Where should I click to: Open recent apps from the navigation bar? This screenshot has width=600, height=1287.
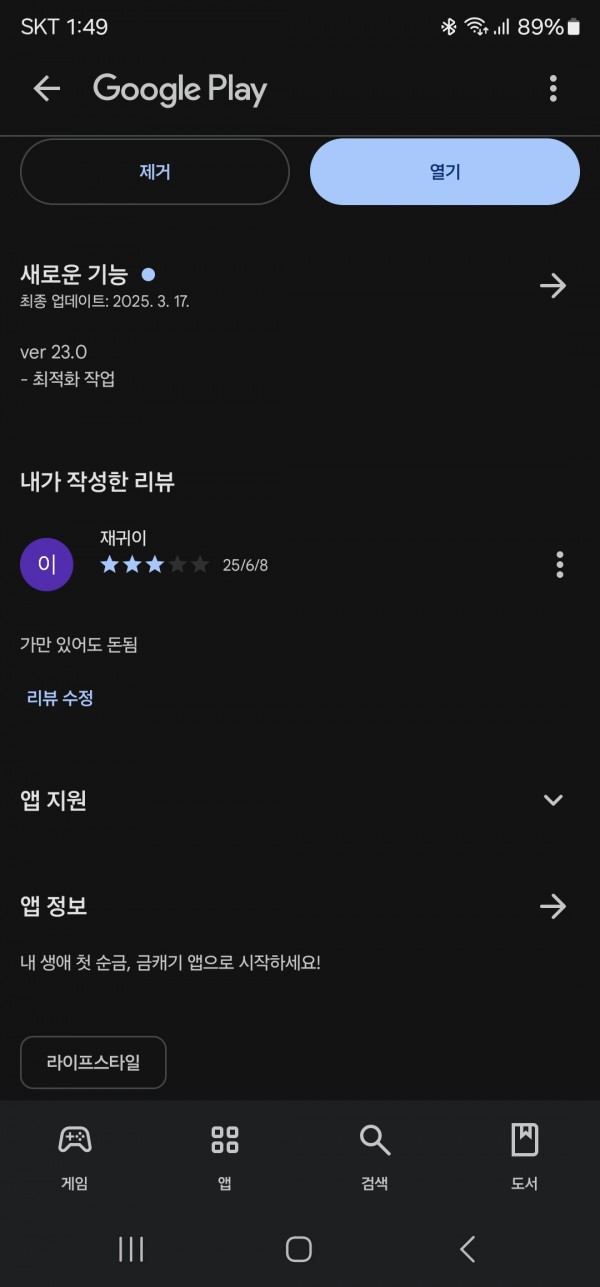[x=131, y=1248]
